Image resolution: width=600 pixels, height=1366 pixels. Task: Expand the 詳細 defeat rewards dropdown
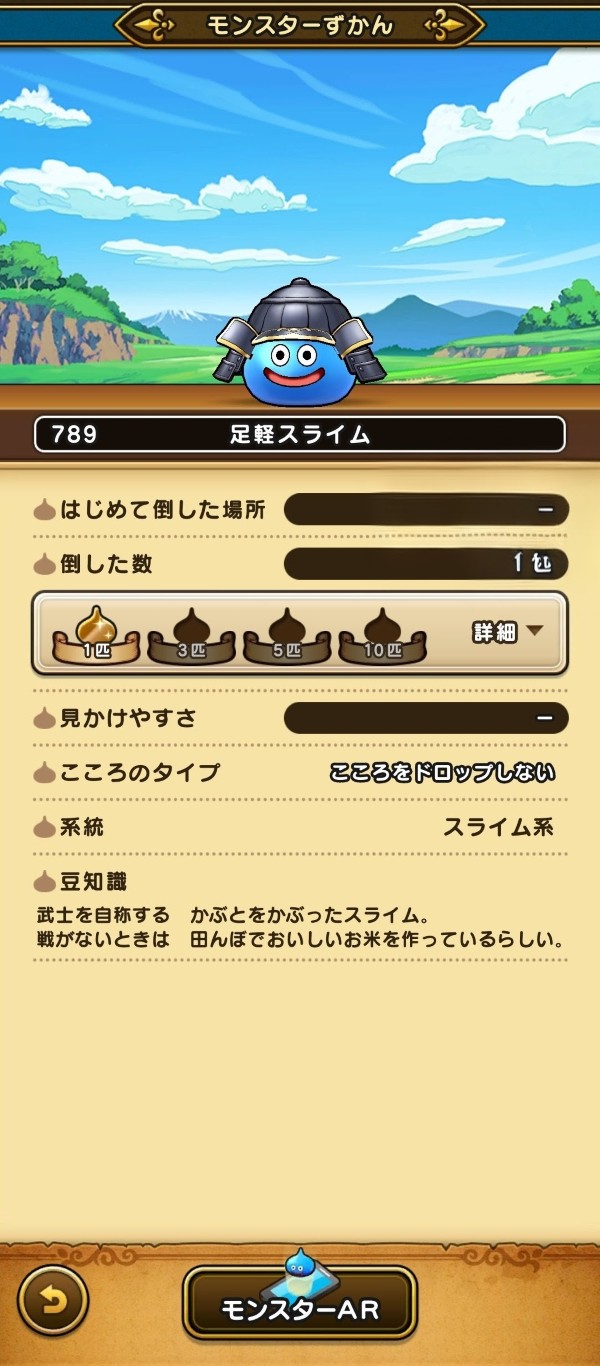[x=508, y=632]
